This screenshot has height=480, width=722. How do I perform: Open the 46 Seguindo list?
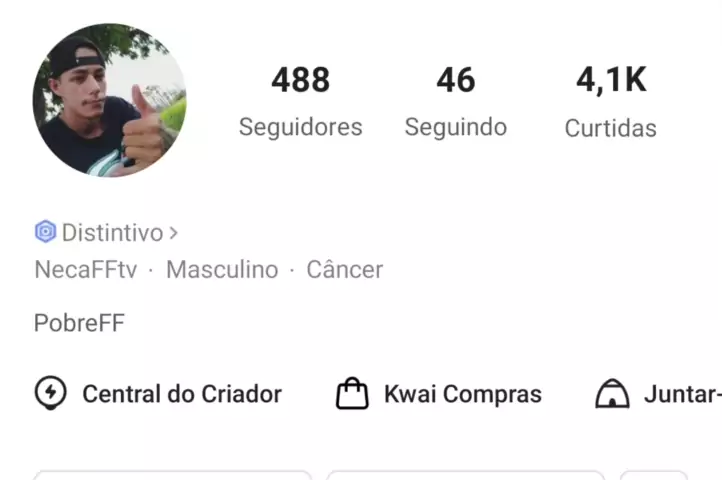tap(455, 102)
